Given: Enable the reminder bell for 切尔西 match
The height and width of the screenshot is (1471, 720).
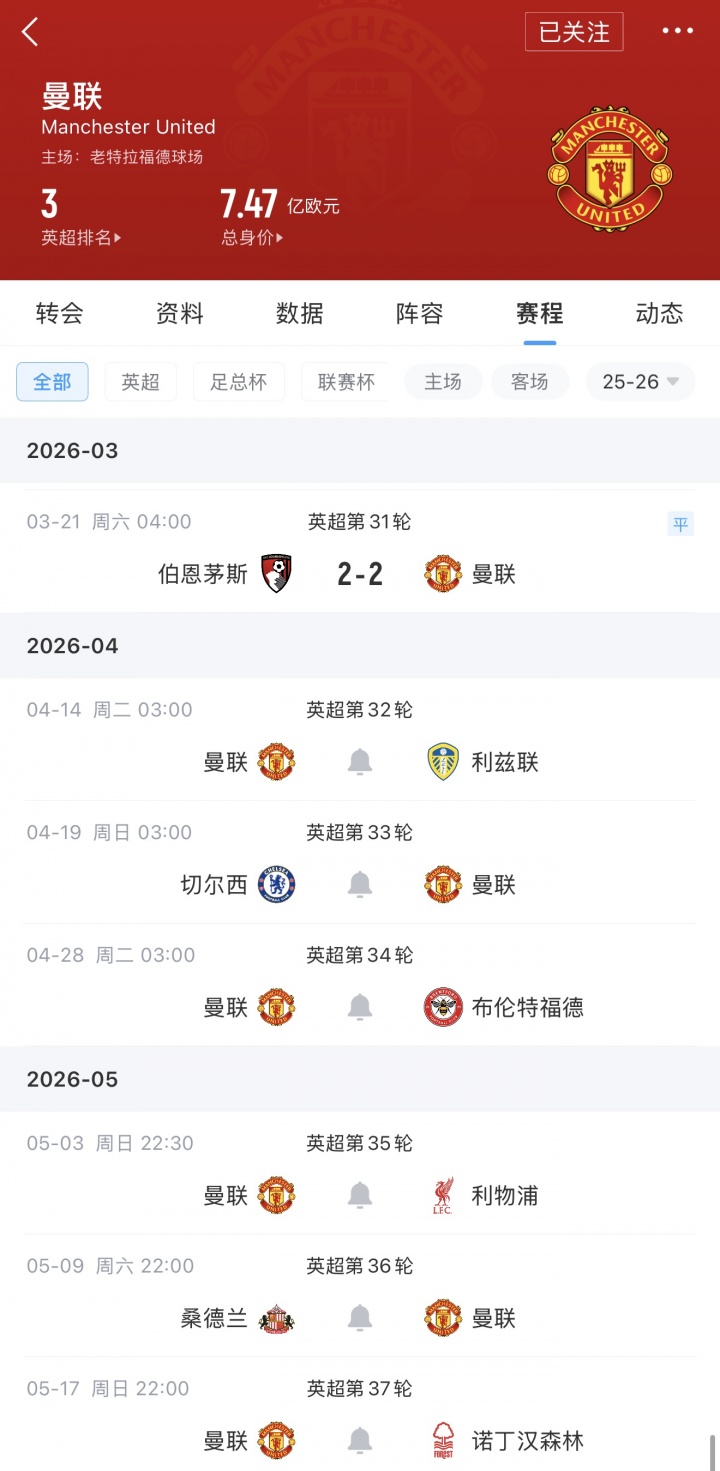Looking at the screenshot, I should pyautogui.click(x=360, y=885).
